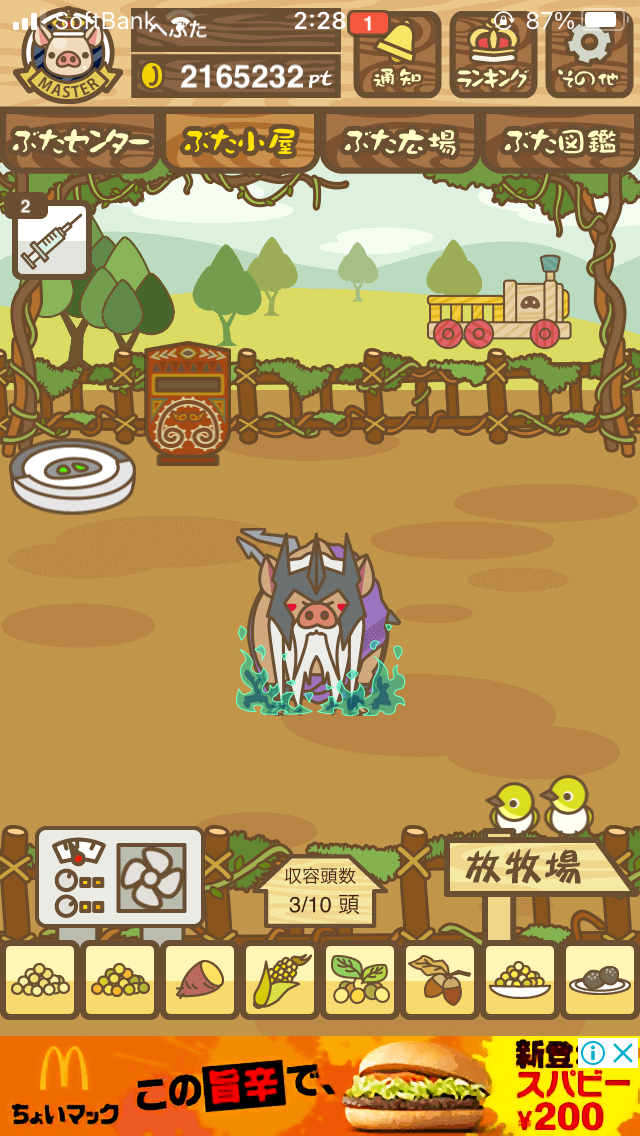Feed the sweet potato food
Image resolution: width=640 pixels, height=1136 pixels.
pyautogui.click(x=200, y=980)
